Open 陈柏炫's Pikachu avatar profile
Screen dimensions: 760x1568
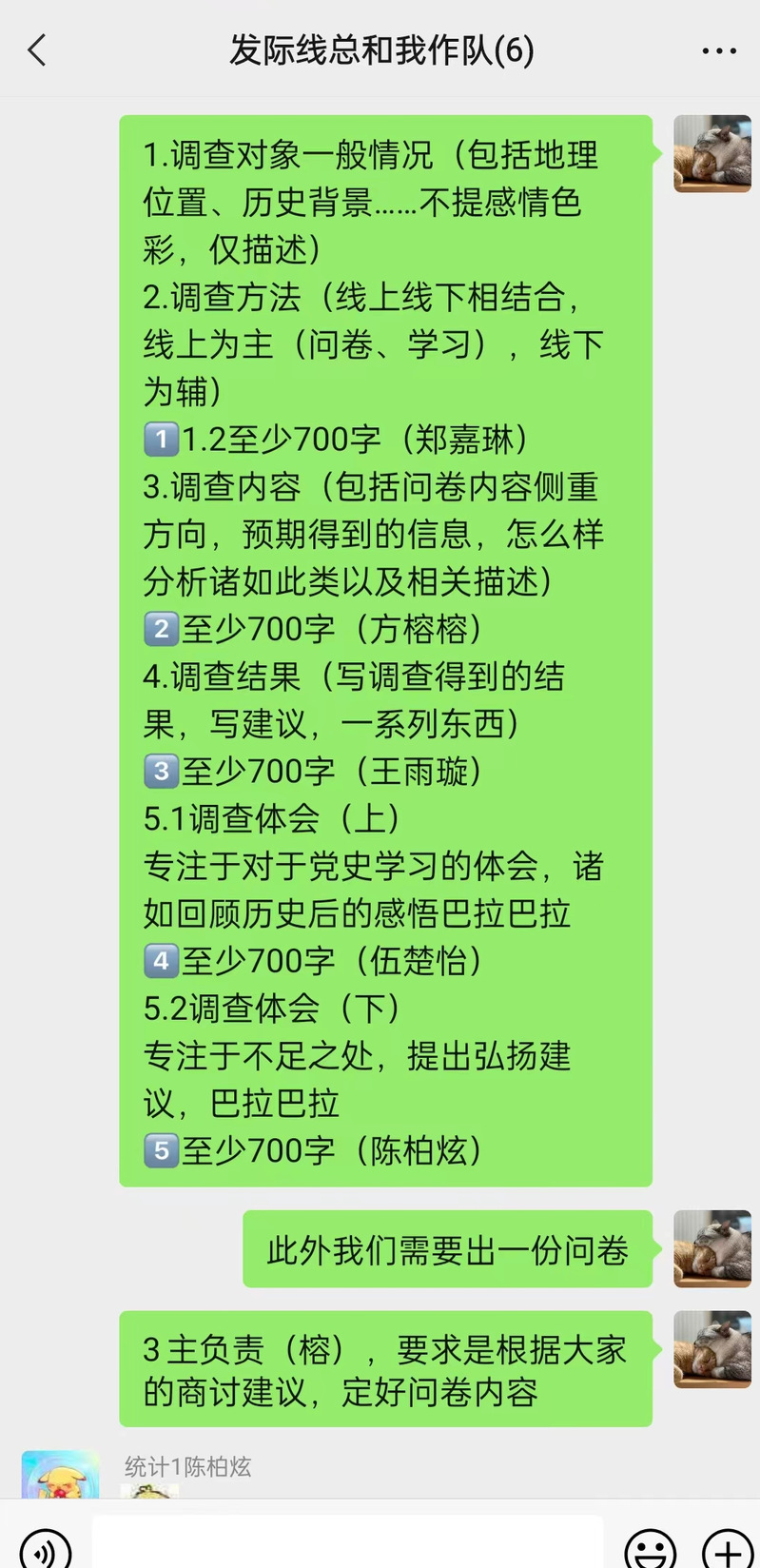[x=61, y=1475]
